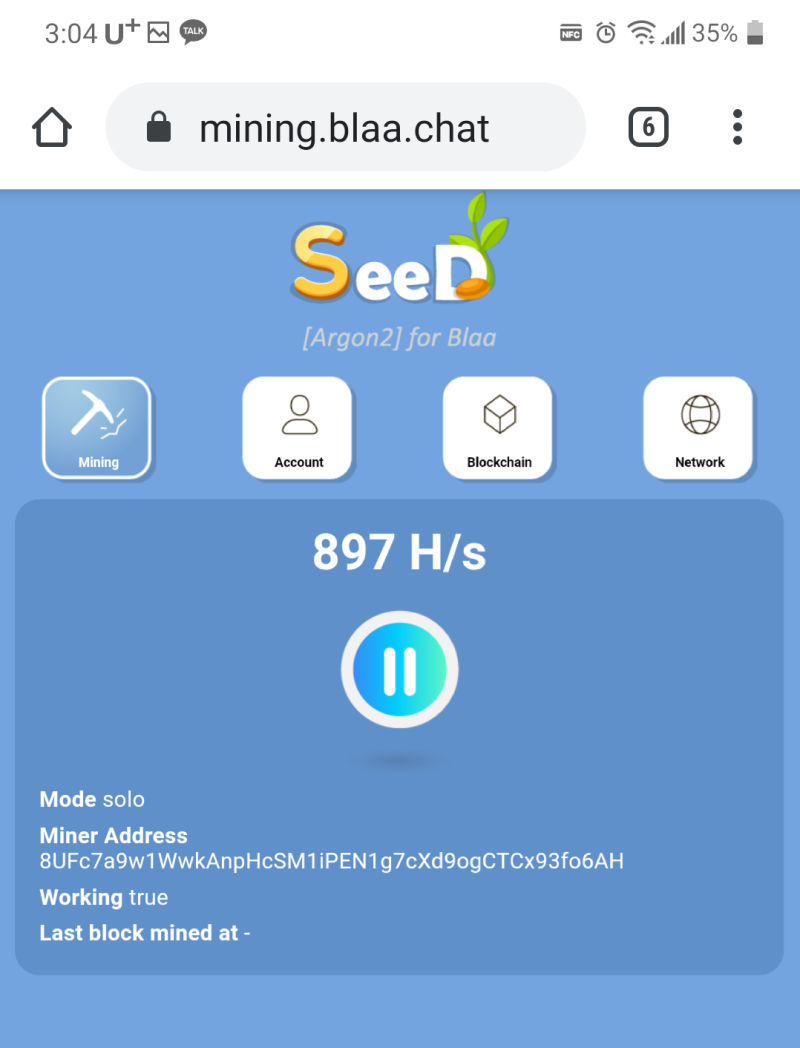Select the Mining pickaxe icon
The image size is (800, 1048).
point(97,420)
